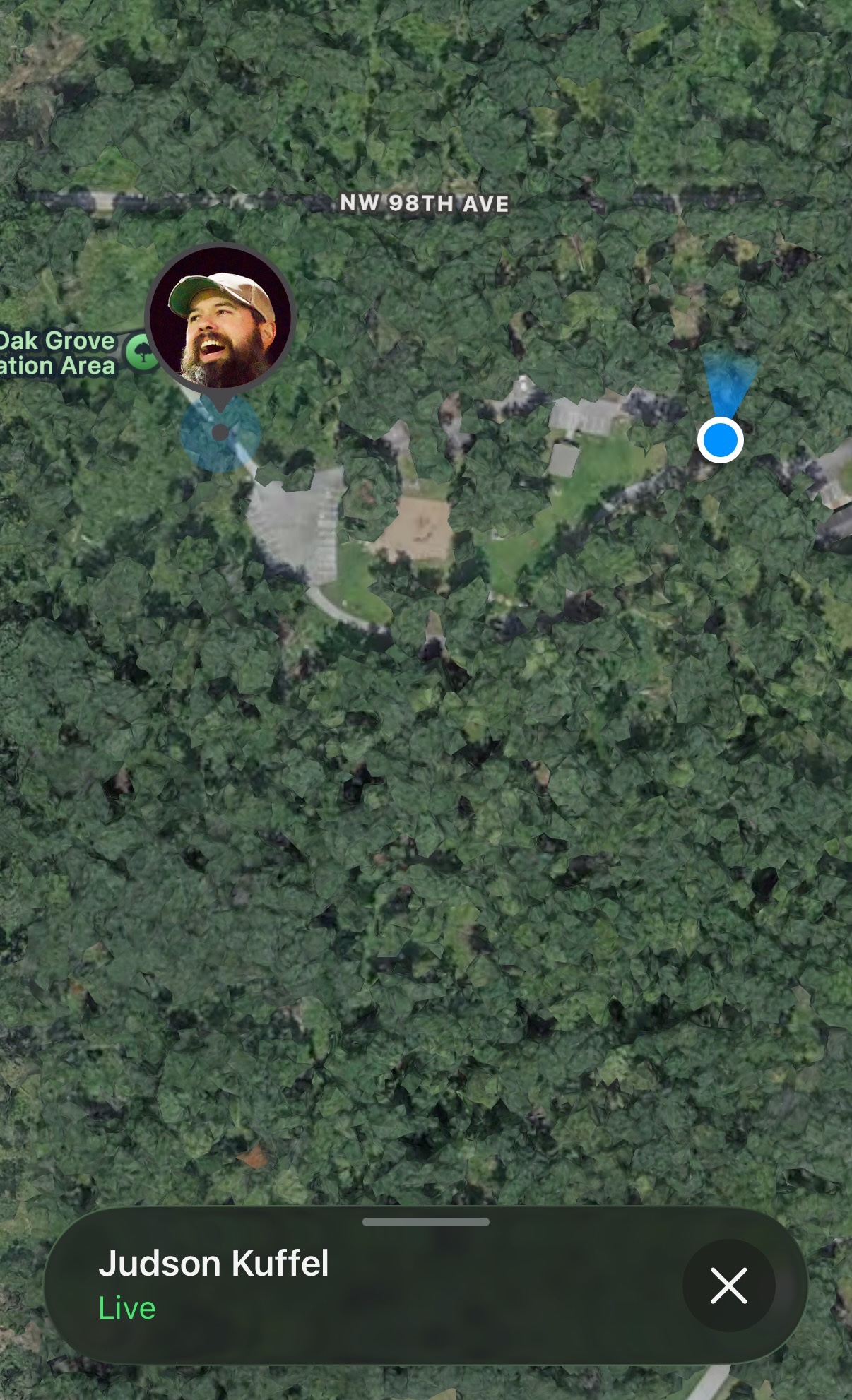Tap the blue current location dot
Viewport: 852px width, 1400px height.
click(x=720, y=440)
